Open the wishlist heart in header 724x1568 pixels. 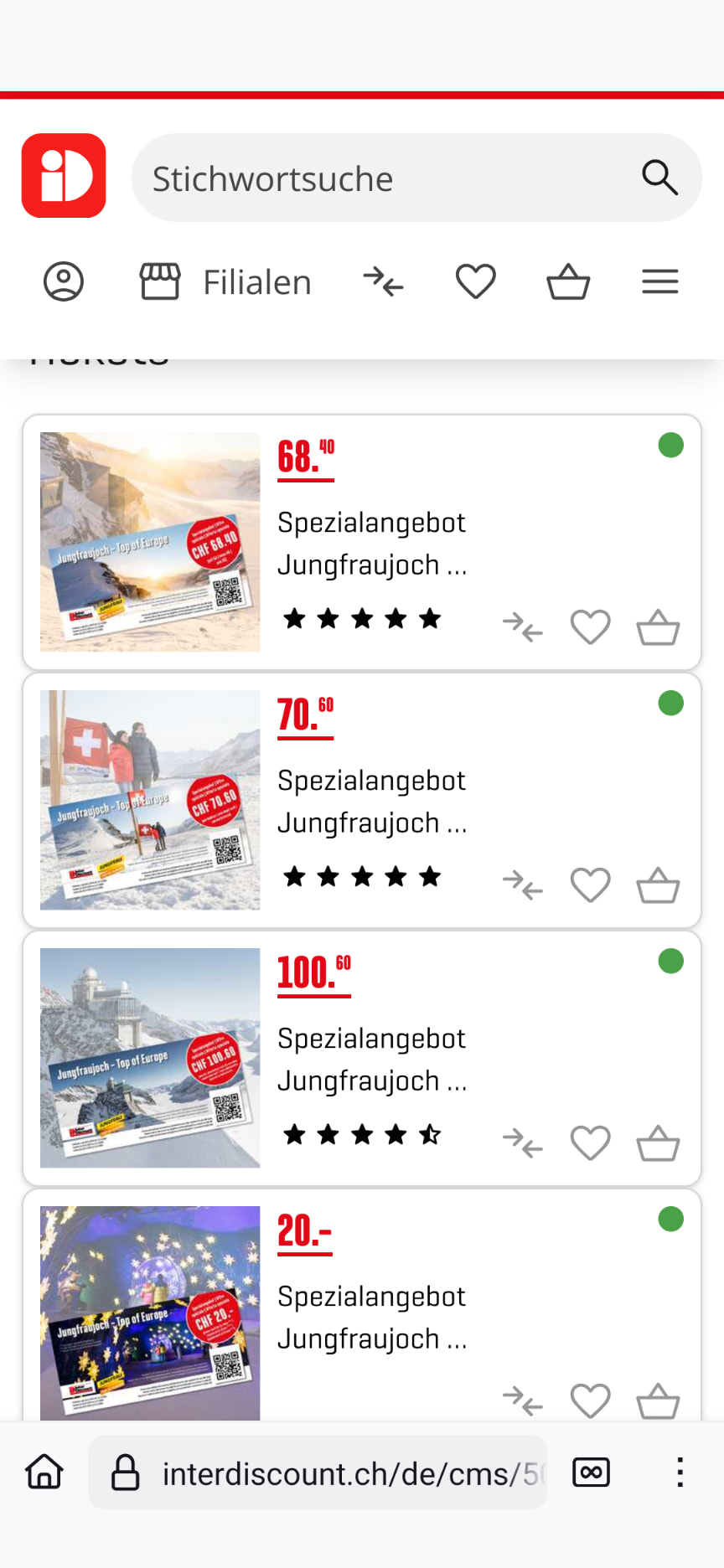[476, 282]
